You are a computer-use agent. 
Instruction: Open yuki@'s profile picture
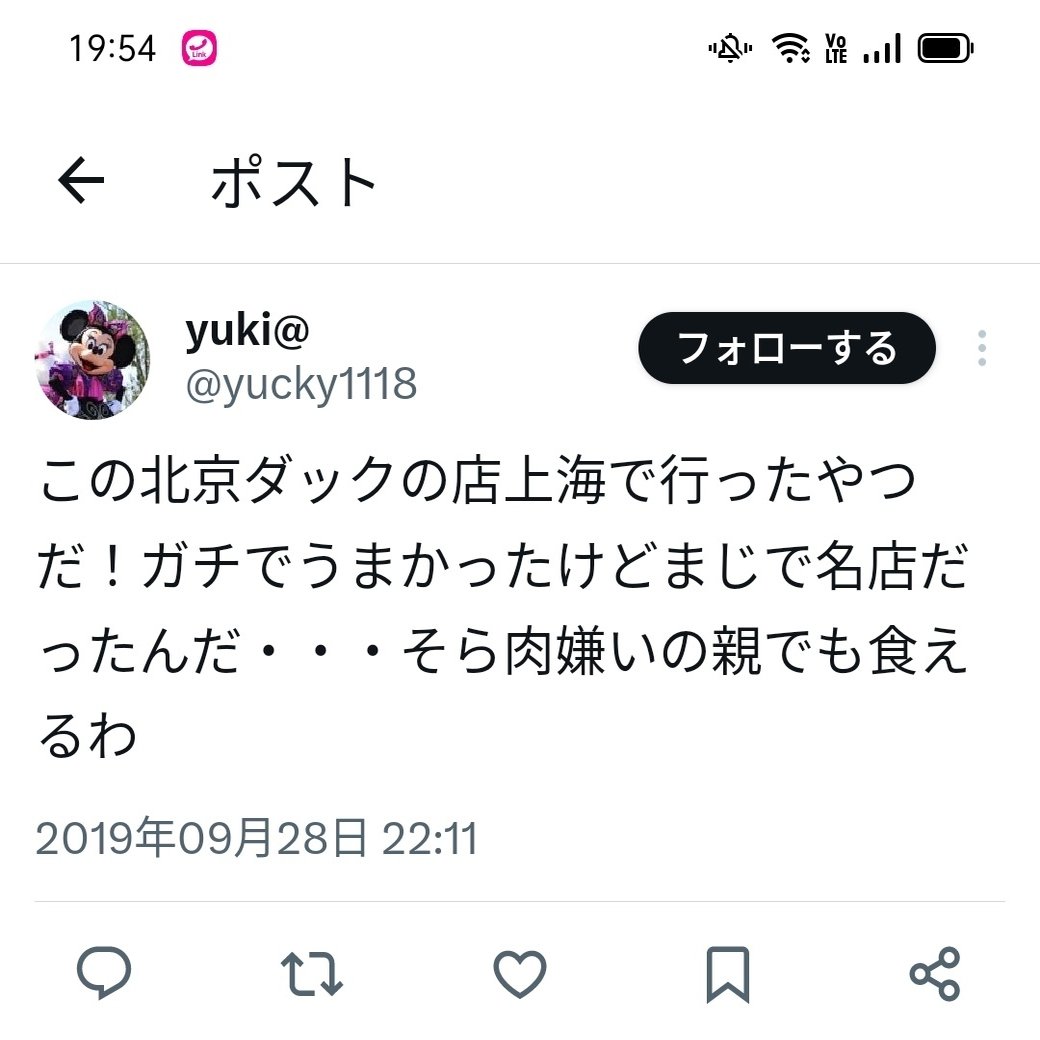[x=93, y=359]
